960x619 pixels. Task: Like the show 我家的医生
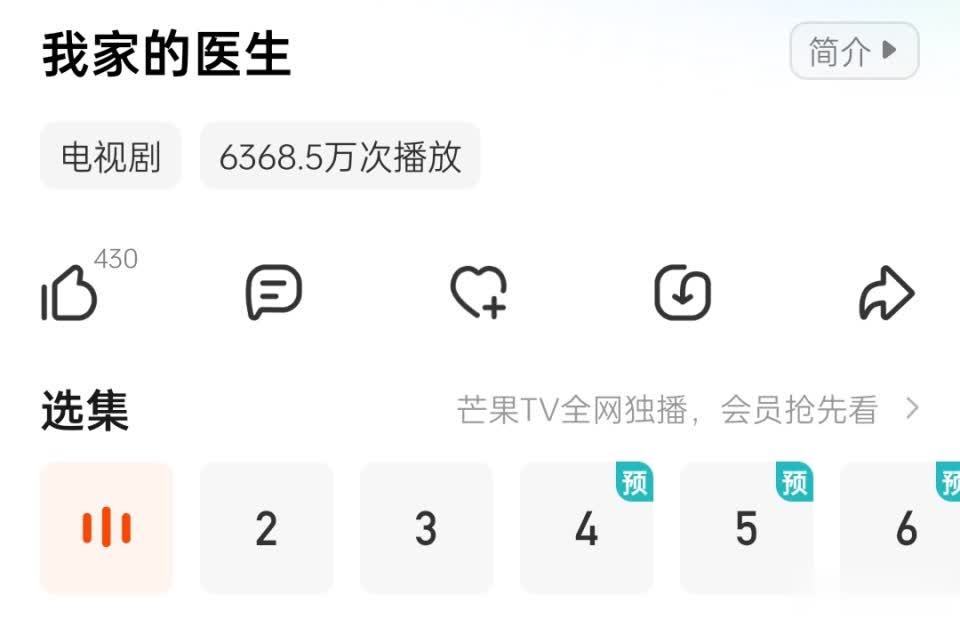pyautogui.click(x=70, y=295)
